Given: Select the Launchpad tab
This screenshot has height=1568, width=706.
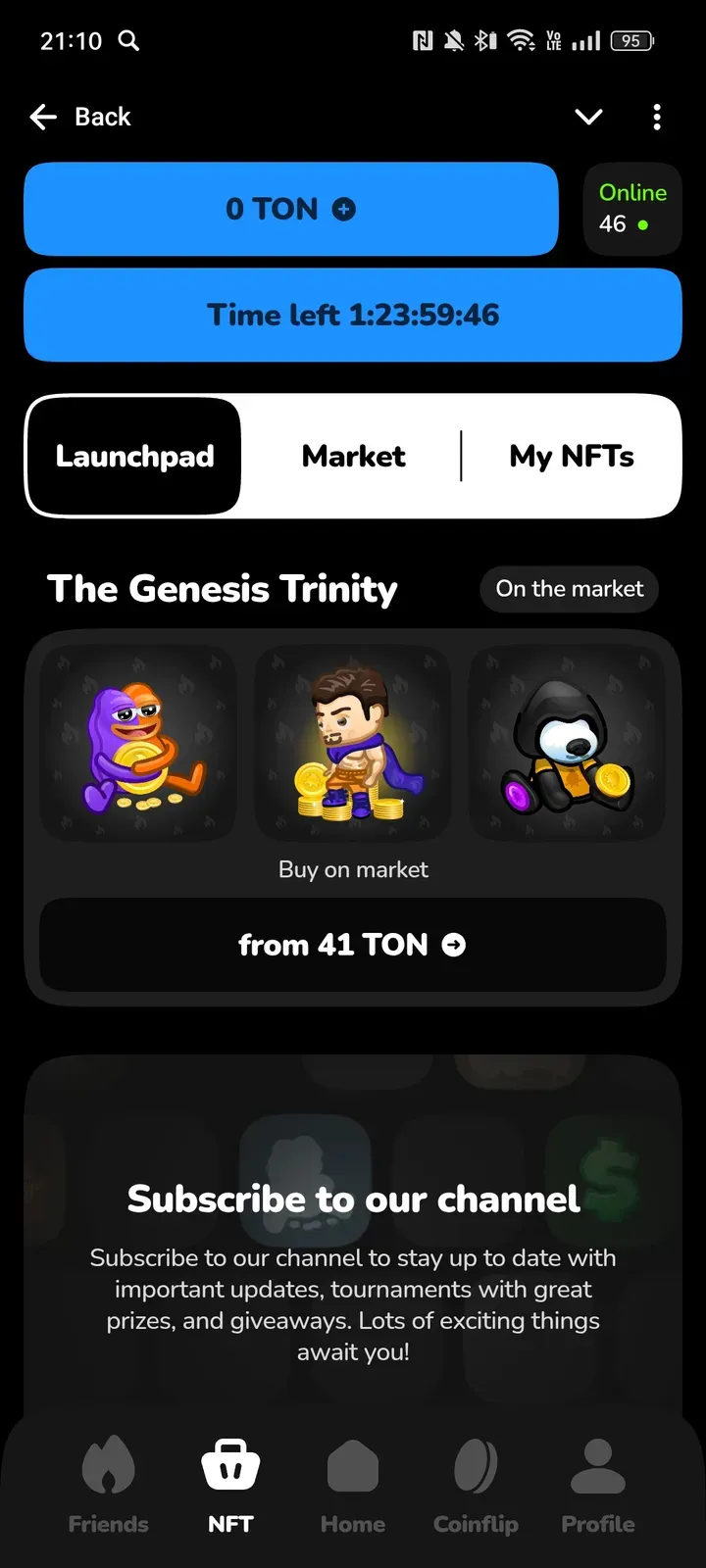Looking at the screenshot, I should click(x=134, y=456).
